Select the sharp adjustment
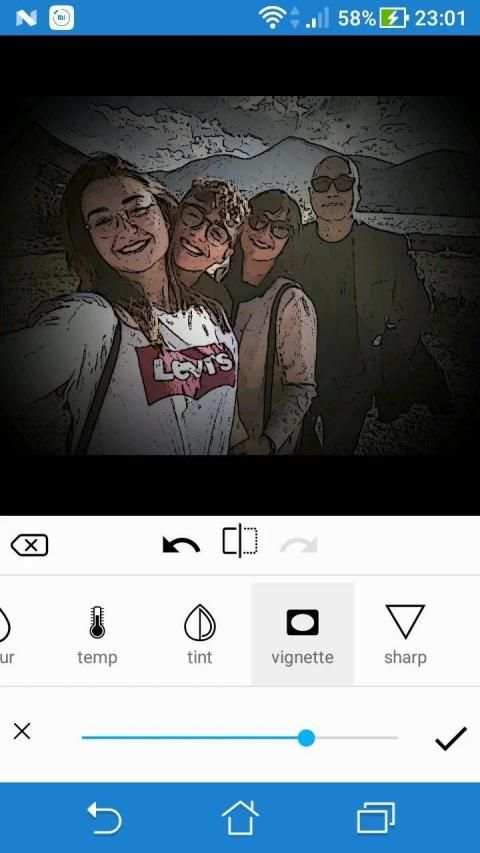 405,635
